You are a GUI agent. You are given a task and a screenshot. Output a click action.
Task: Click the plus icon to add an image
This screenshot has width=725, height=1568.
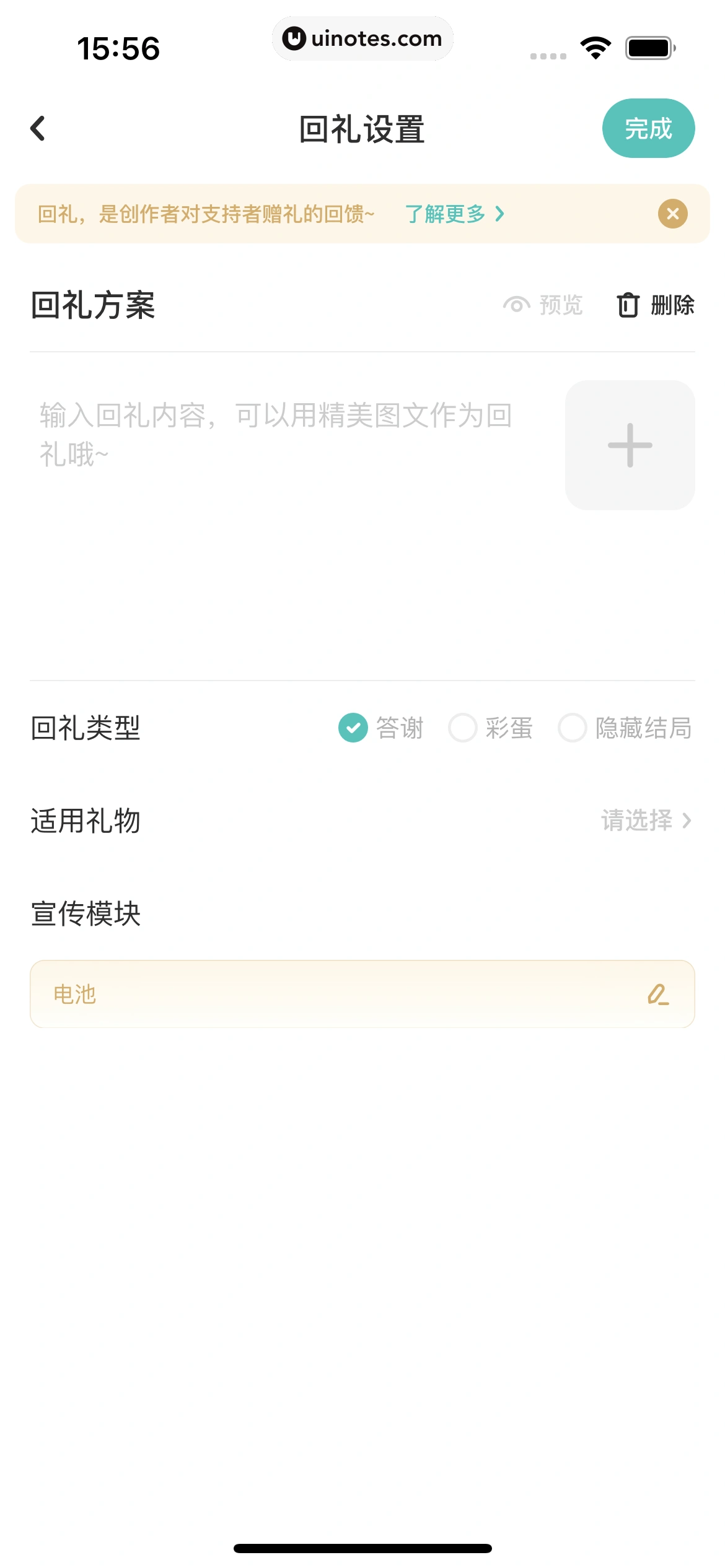click(x=630, y=445)
